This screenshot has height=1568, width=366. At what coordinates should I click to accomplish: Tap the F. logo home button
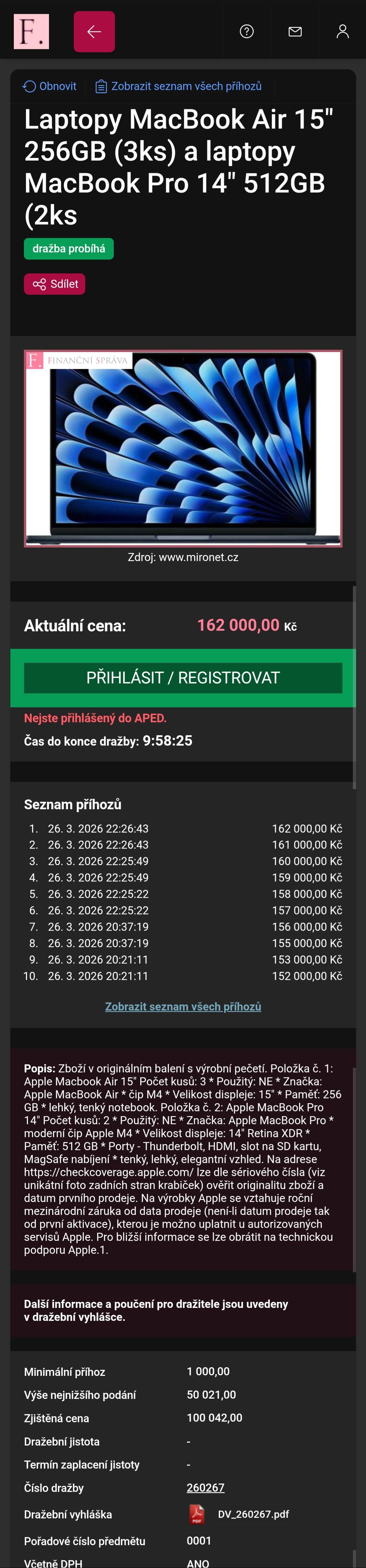coord(31,32)
